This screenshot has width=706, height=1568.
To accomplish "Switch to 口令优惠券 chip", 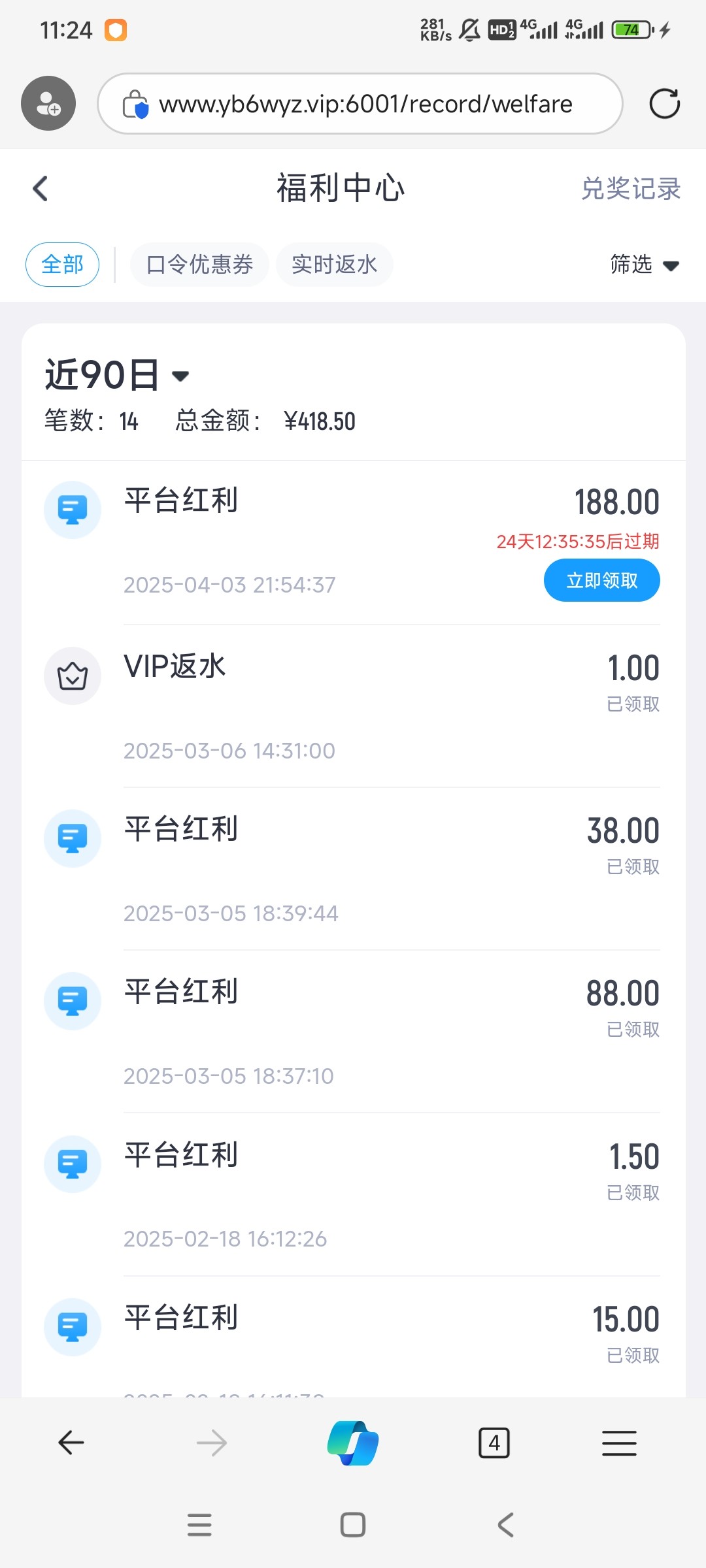I will (x=199, y=265).
